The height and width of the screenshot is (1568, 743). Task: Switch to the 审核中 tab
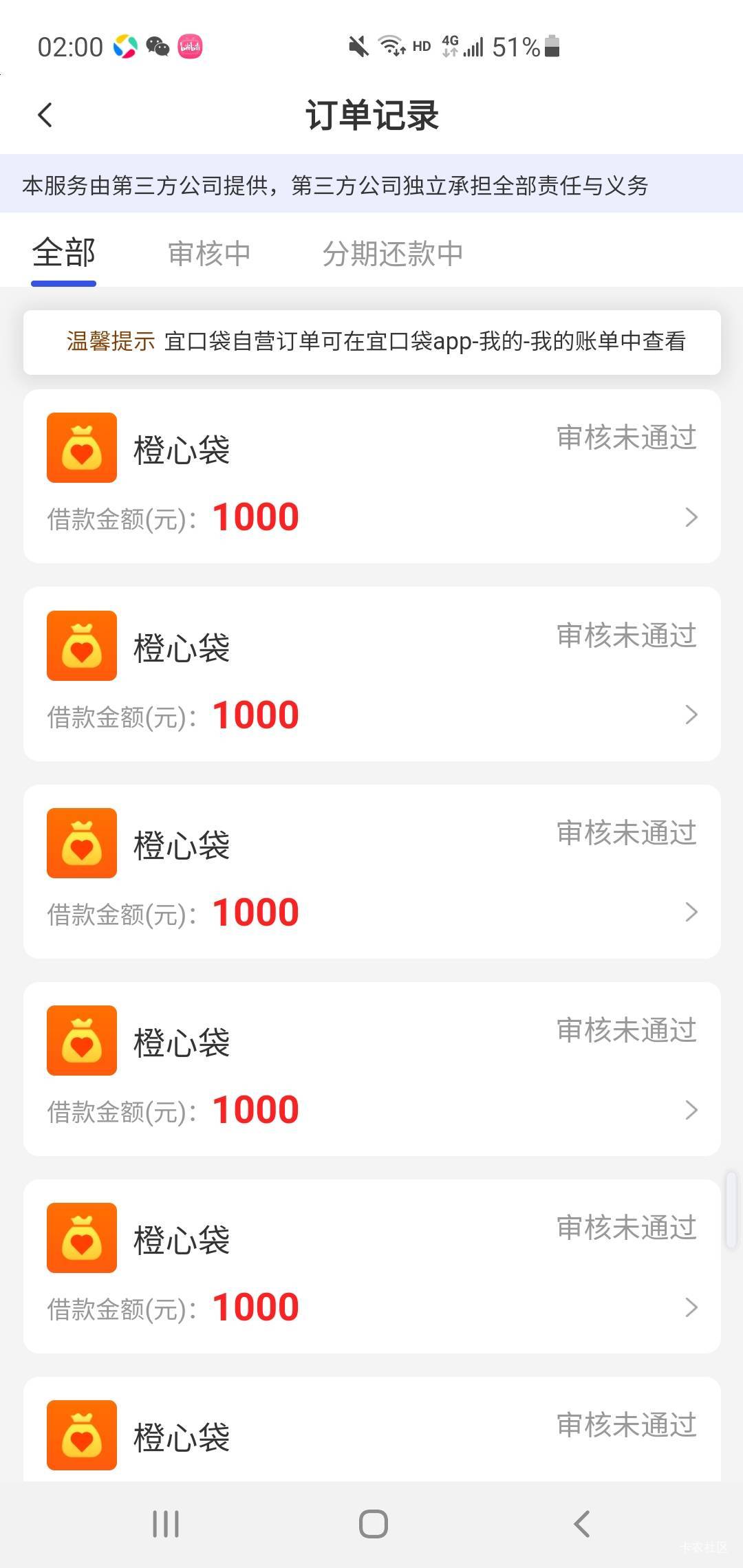coord(209,254)
